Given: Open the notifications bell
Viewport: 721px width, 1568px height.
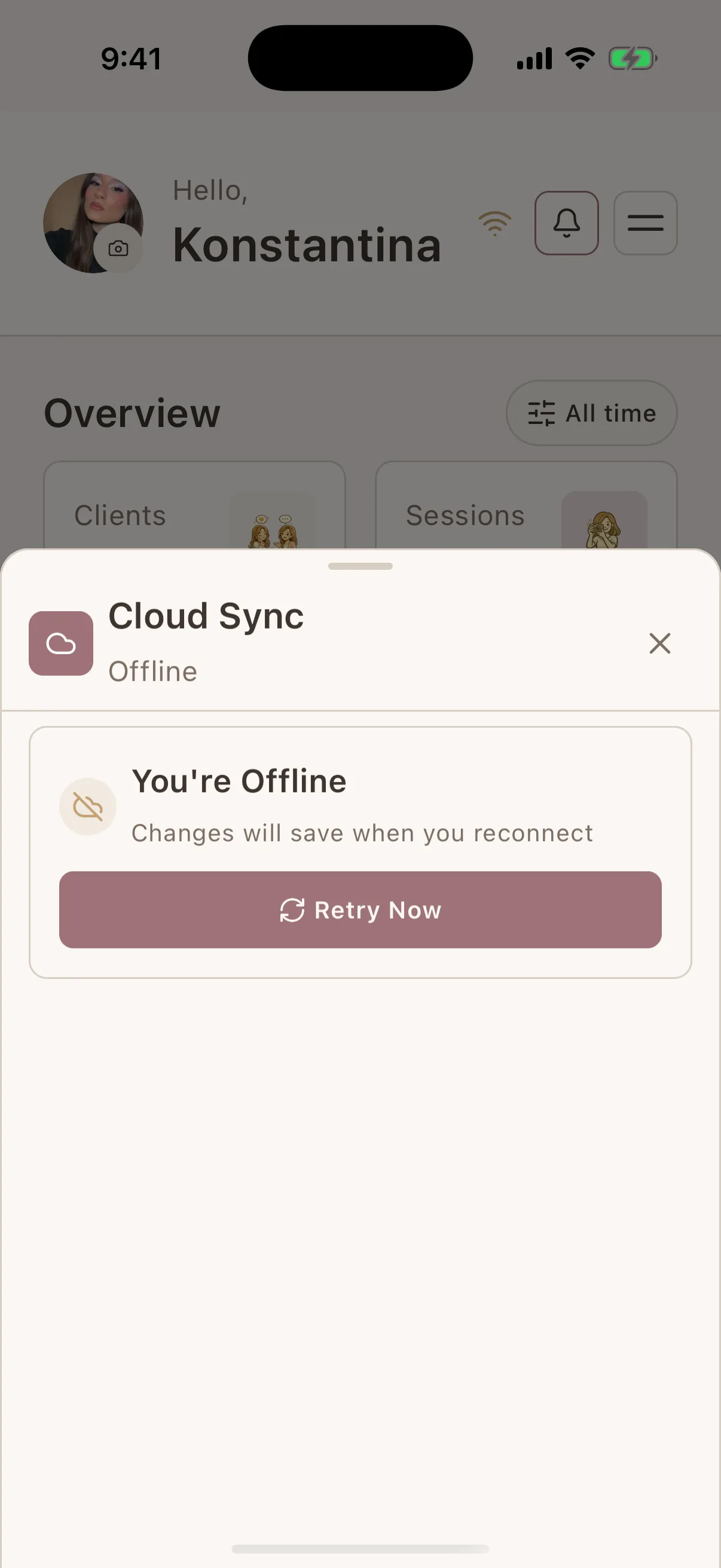Looking at the screenshot, I should [566, 223].
